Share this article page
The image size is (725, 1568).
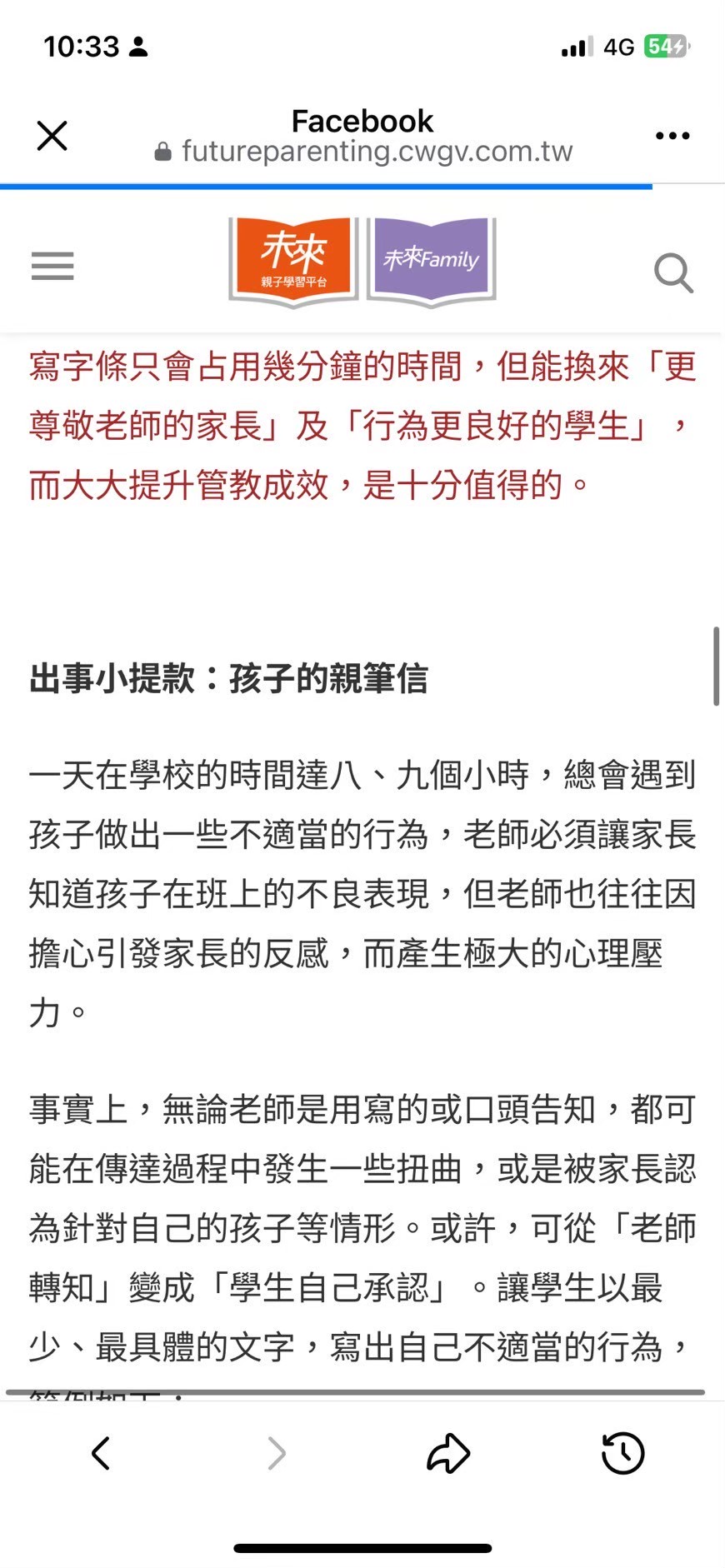pyautogui.click(x=448, y=1453)
